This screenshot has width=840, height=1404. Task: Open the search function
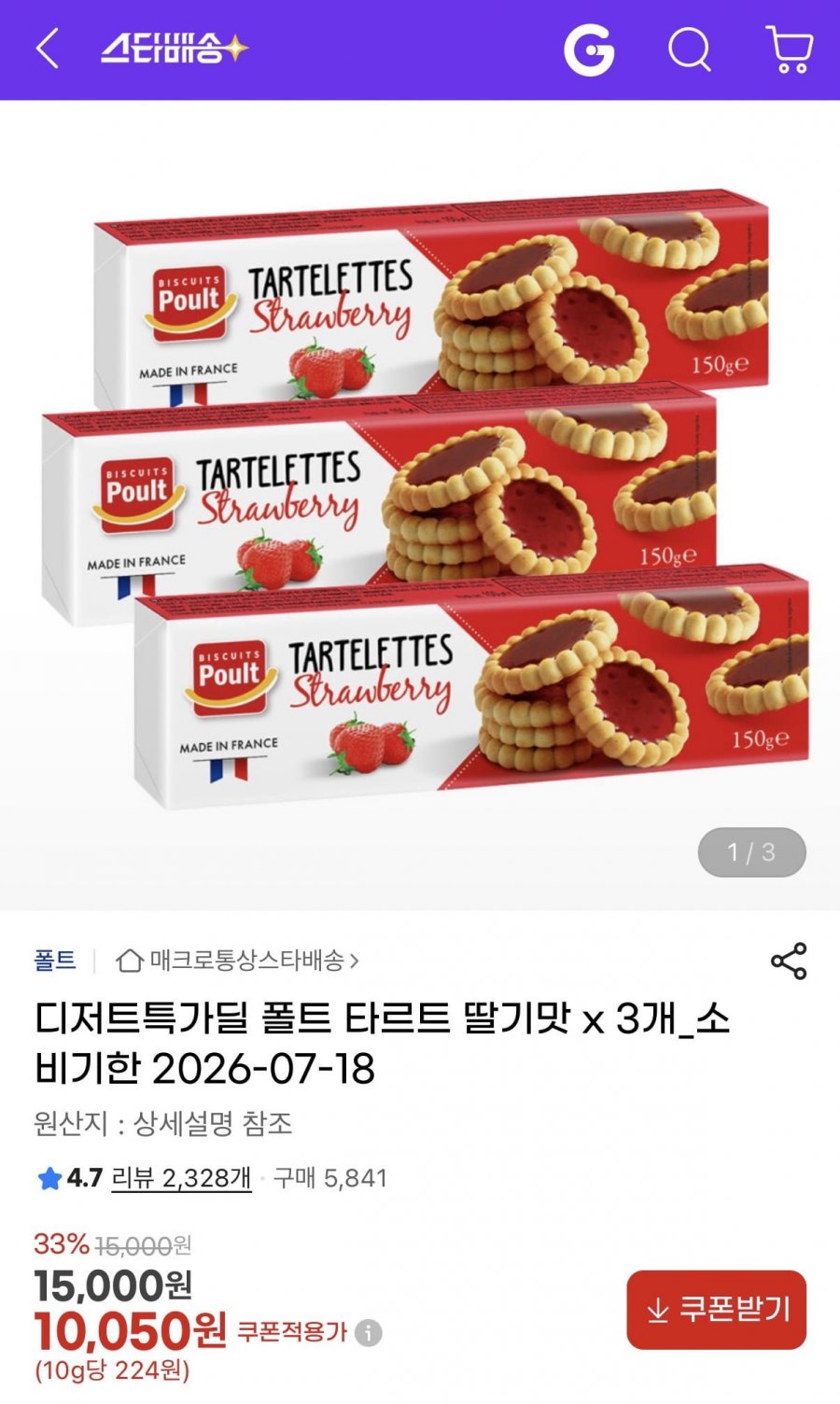point(688,51)
